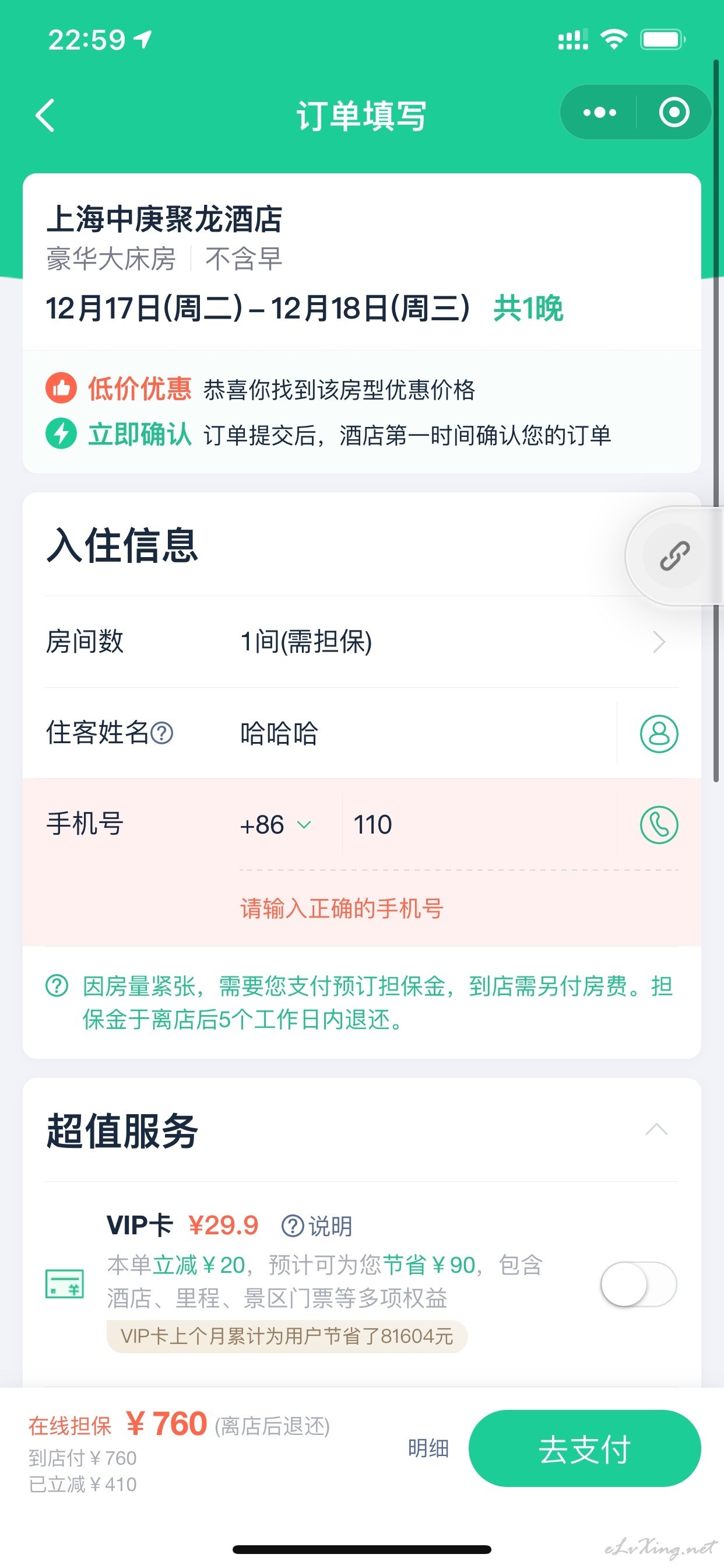The height and width of the screenshot is (1568, 724).
Task: View the price 明细 breakdown
Action: pos(428,1448)
